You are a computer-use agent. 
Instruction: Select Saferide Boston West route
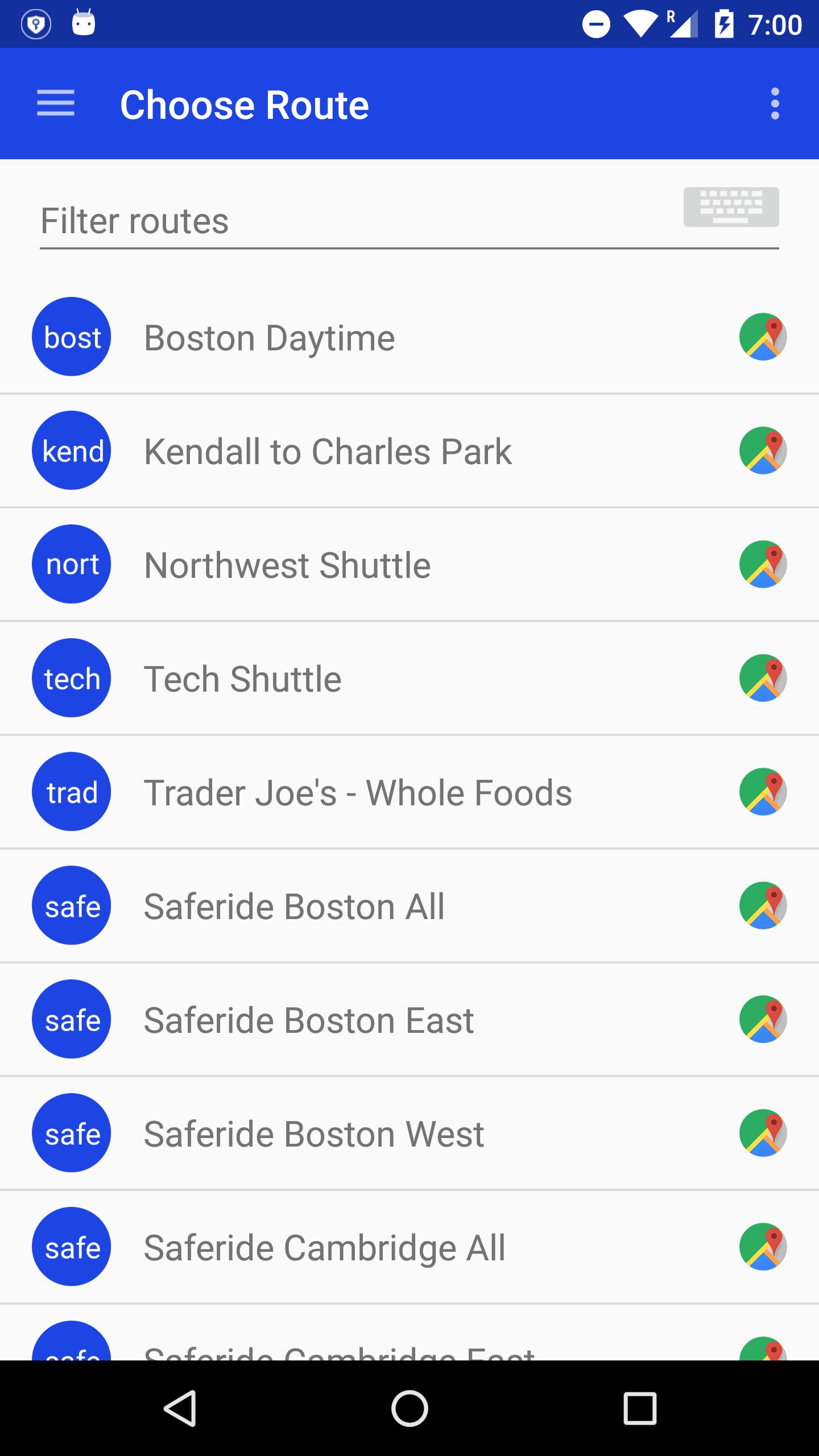409,1133
